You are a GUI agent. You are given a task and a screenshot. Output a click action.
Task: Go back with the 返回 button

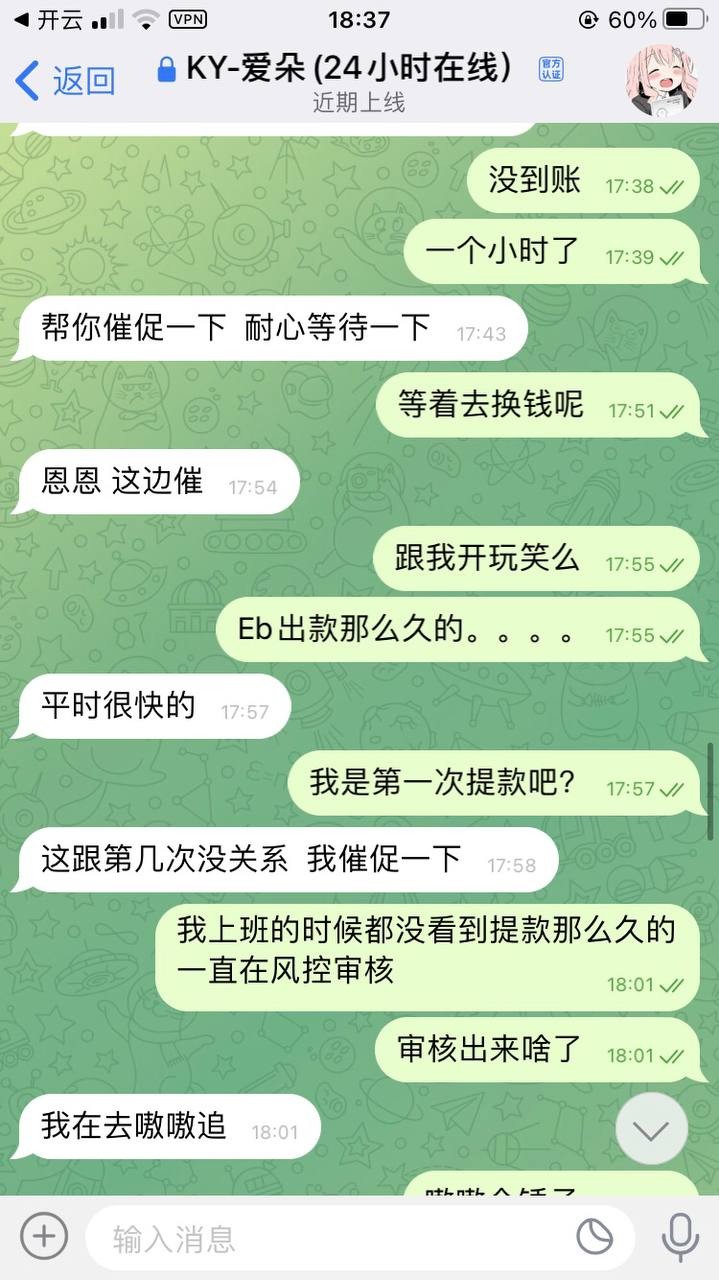[66, 80]
